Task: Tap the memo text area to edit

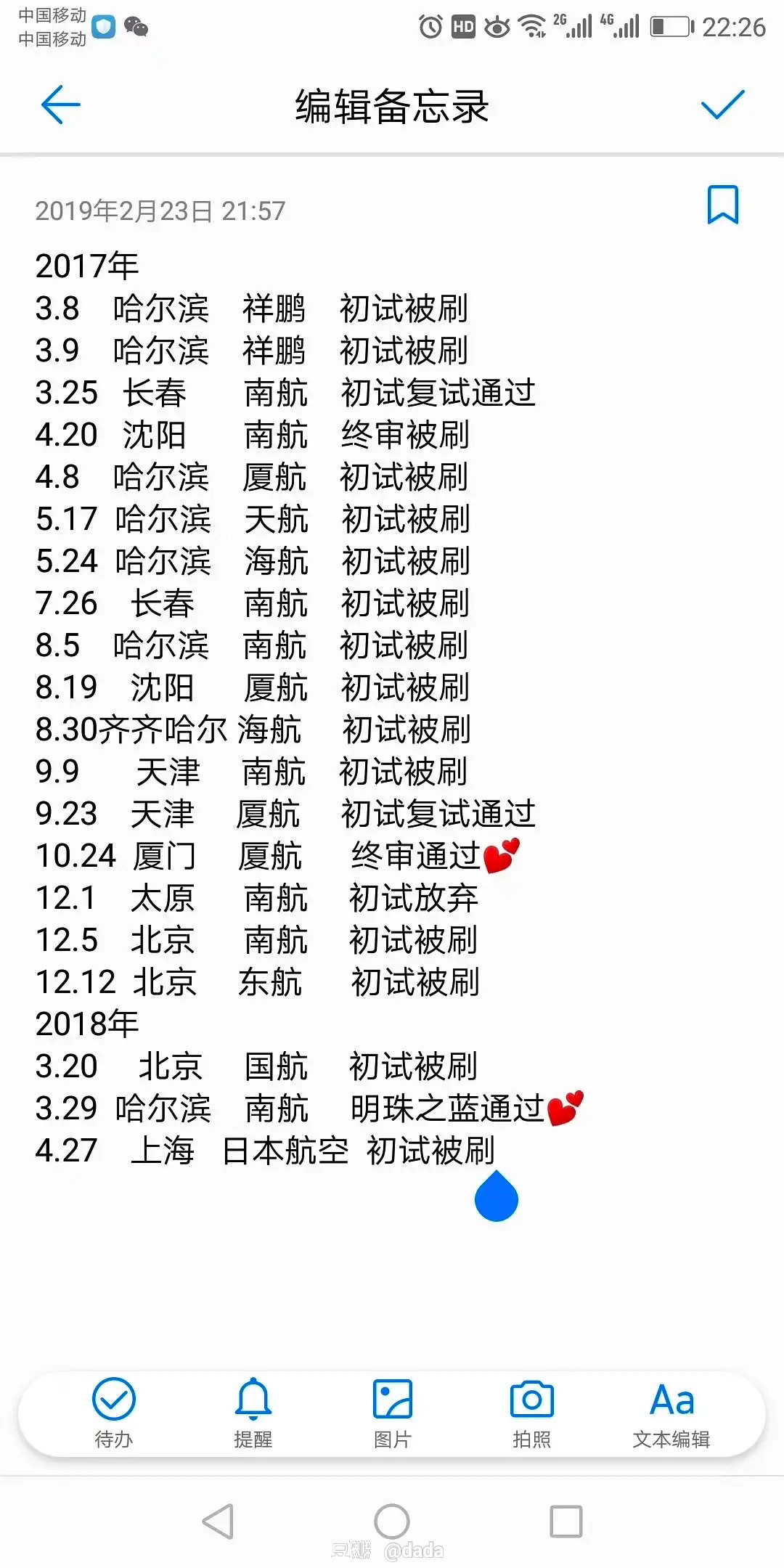Action: [392, 726]
